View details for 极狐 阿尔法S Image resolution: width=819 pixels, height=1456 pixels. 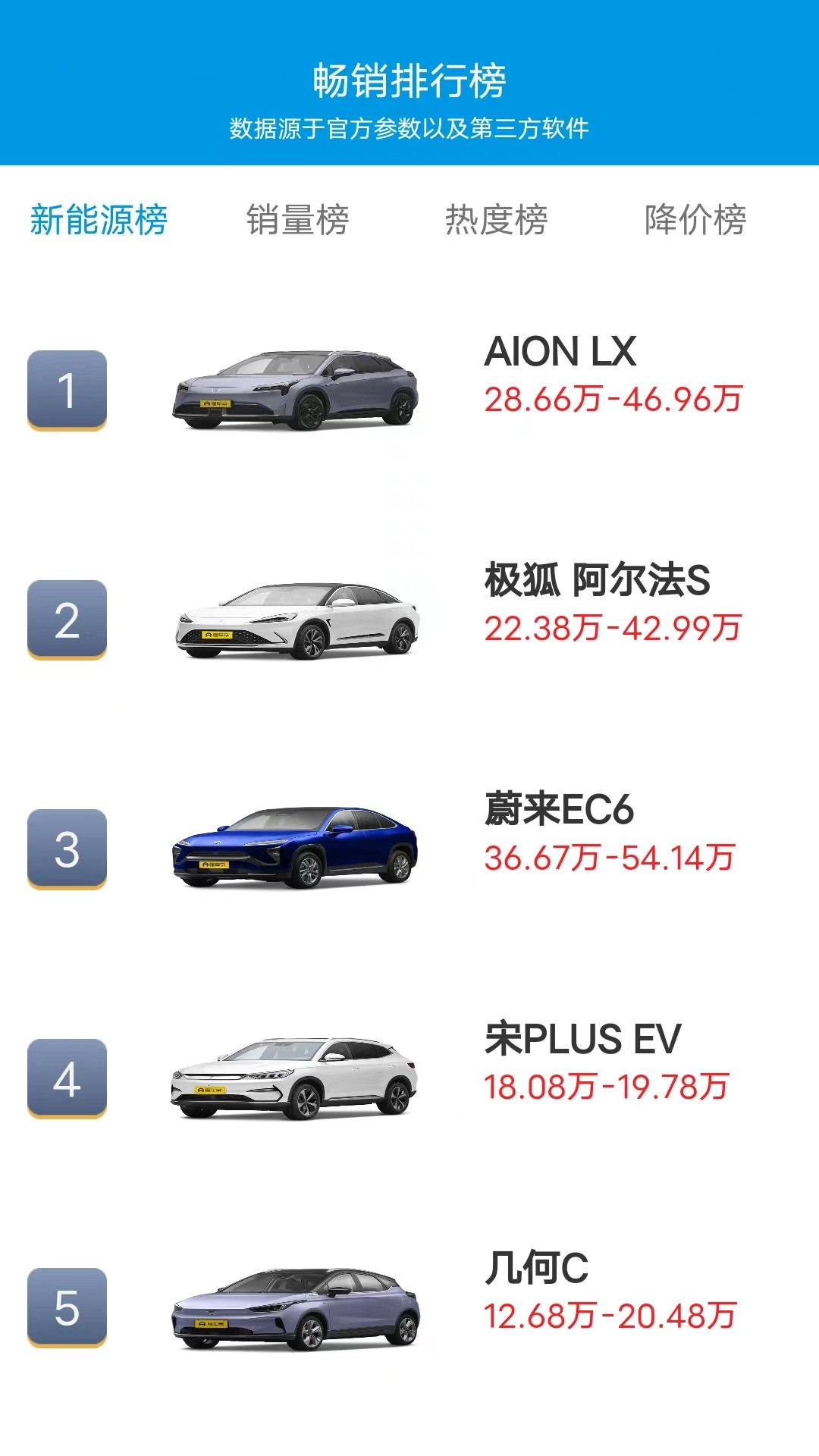pyautogui.click(x=597, y=582)
